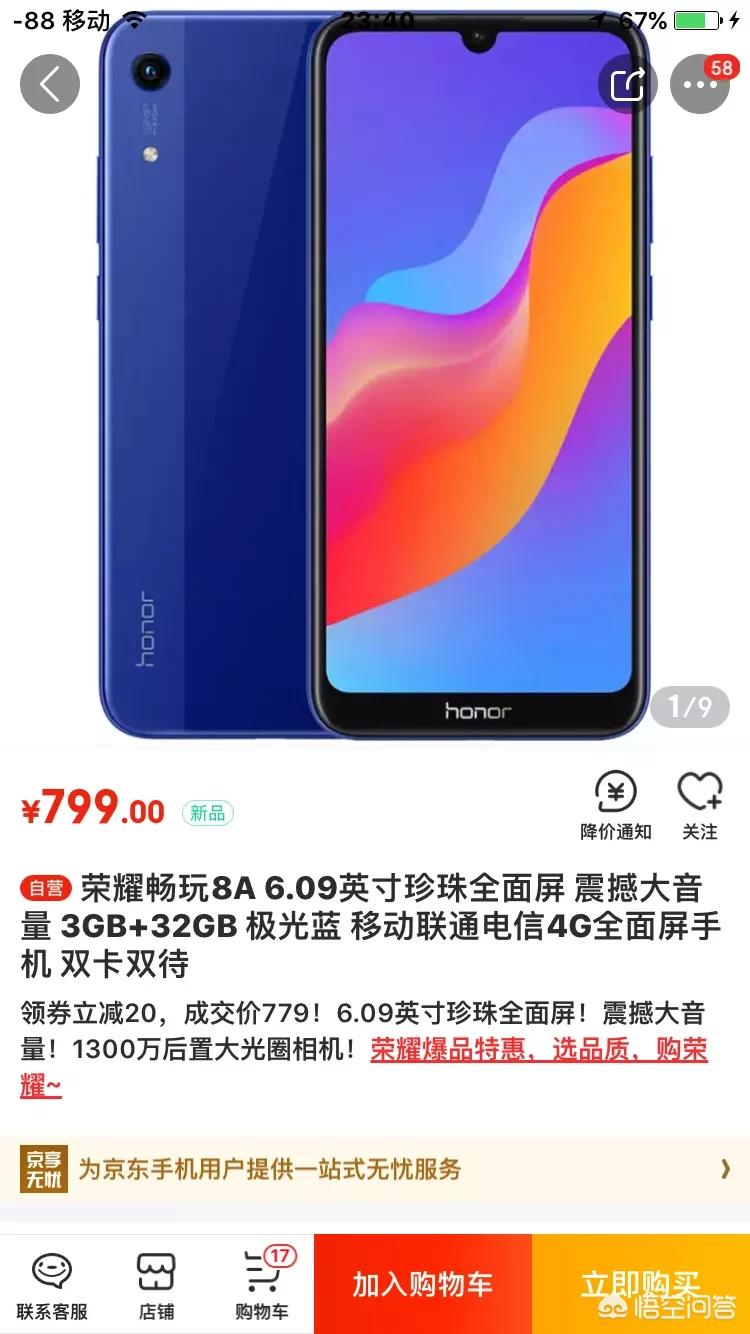Buy now with 立即购买 button
Screen dimensions: 750x1334
coord(640,1285)
